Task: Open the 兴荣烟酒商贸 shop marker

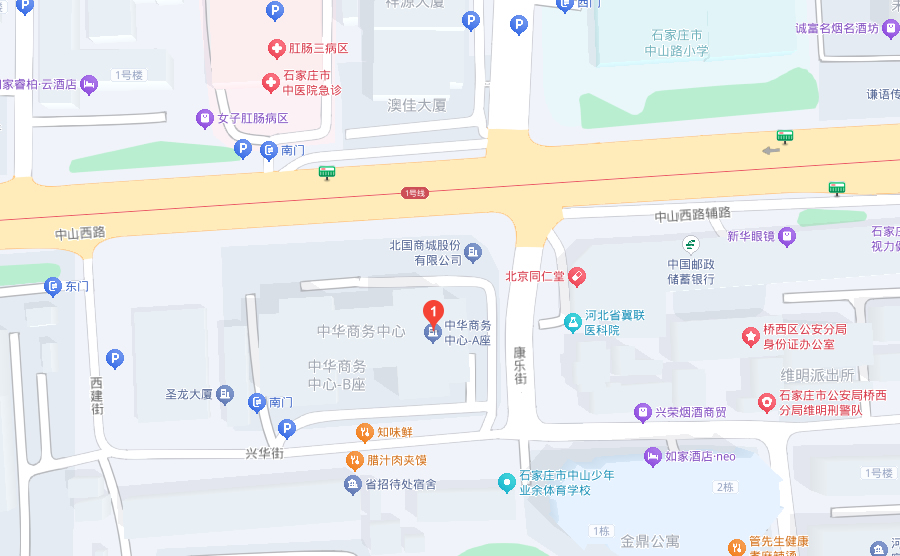Action: click(x=643, y=412)
